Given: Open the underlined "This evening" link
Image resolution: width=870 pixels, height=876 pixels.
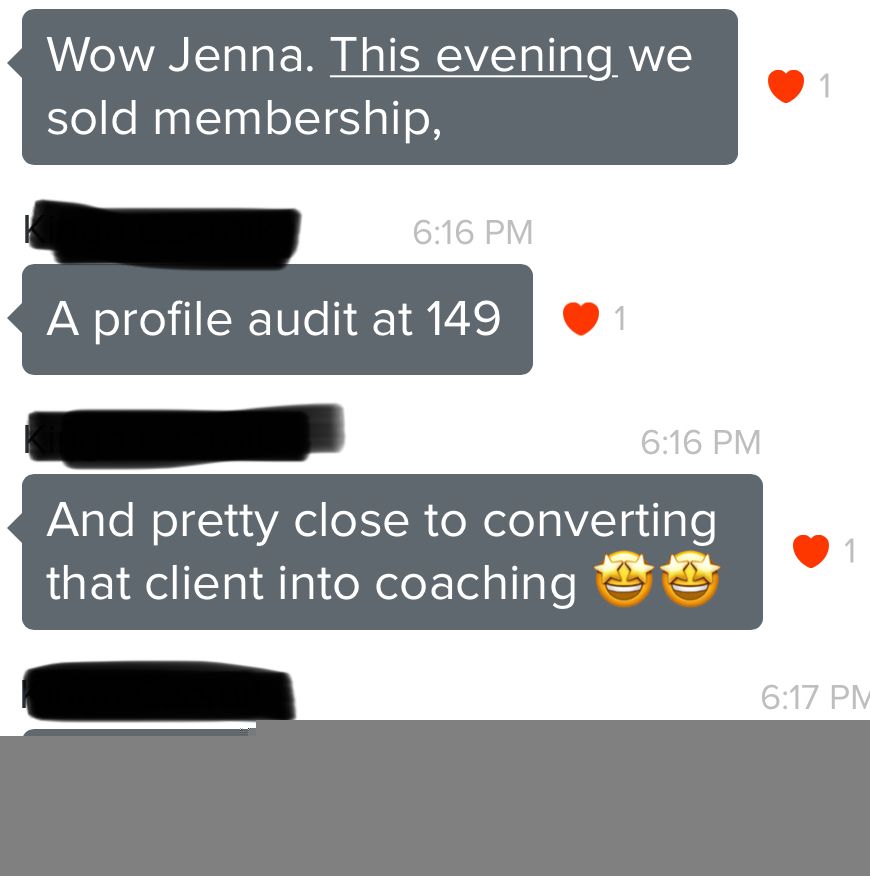Looking at the screenshot, I should [x=473, y=56].
